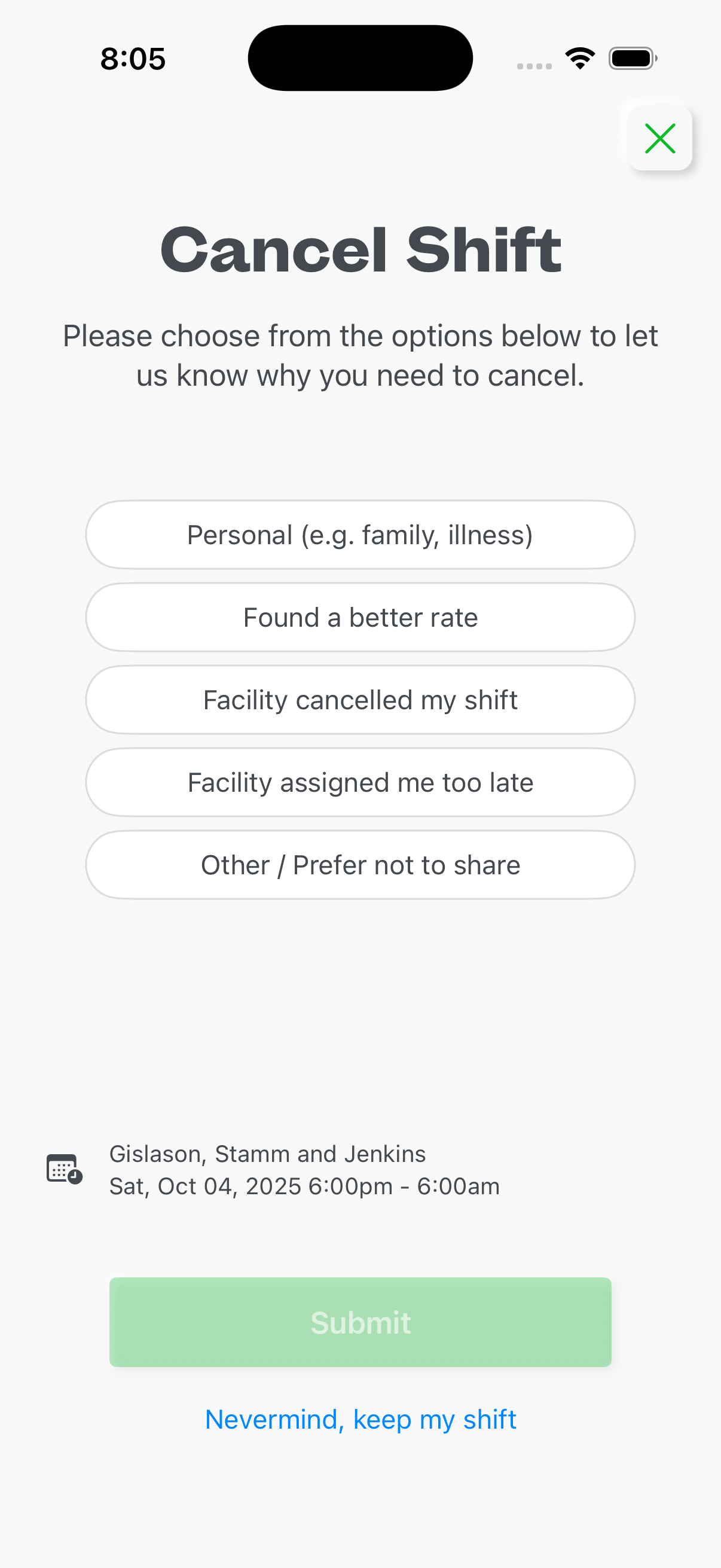Viewport: 721px width, 1568px height.
Task: Select Facility cancelled my shift
Action: 360,700
